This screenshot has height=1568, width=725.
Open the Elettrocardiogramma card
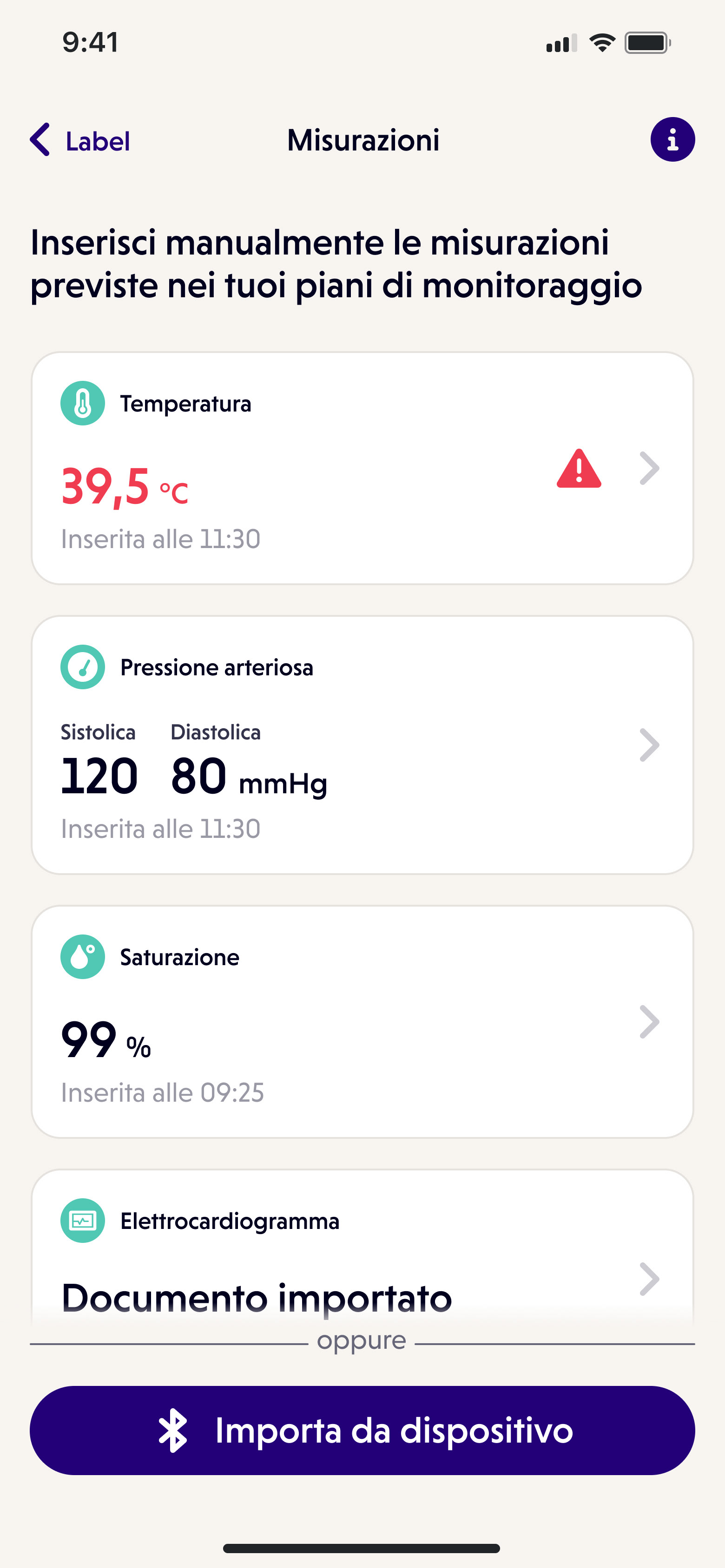(x=362, y=1248)
